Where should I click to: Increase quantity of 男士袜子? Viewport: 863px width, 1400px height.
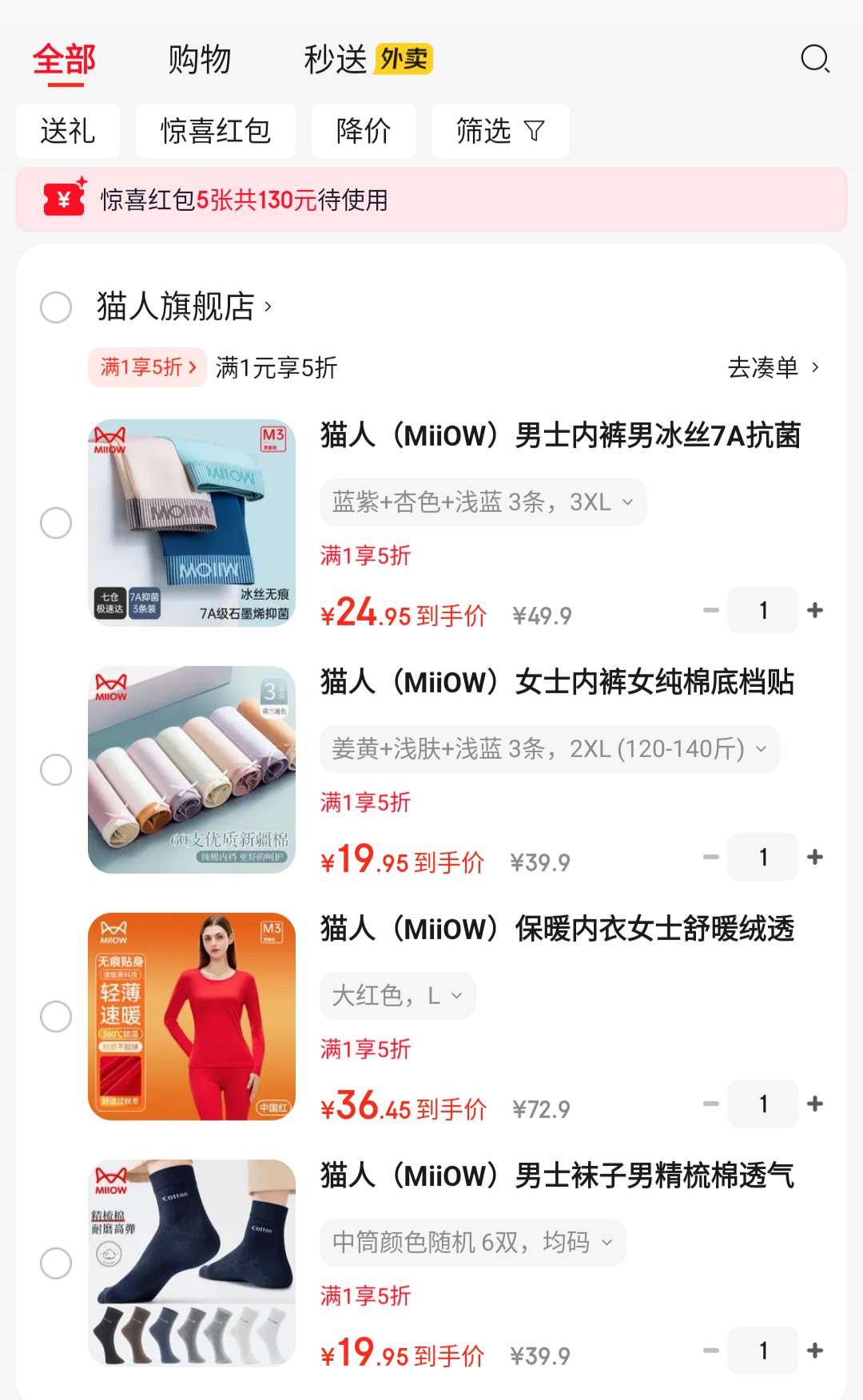tap(815, 1350)
